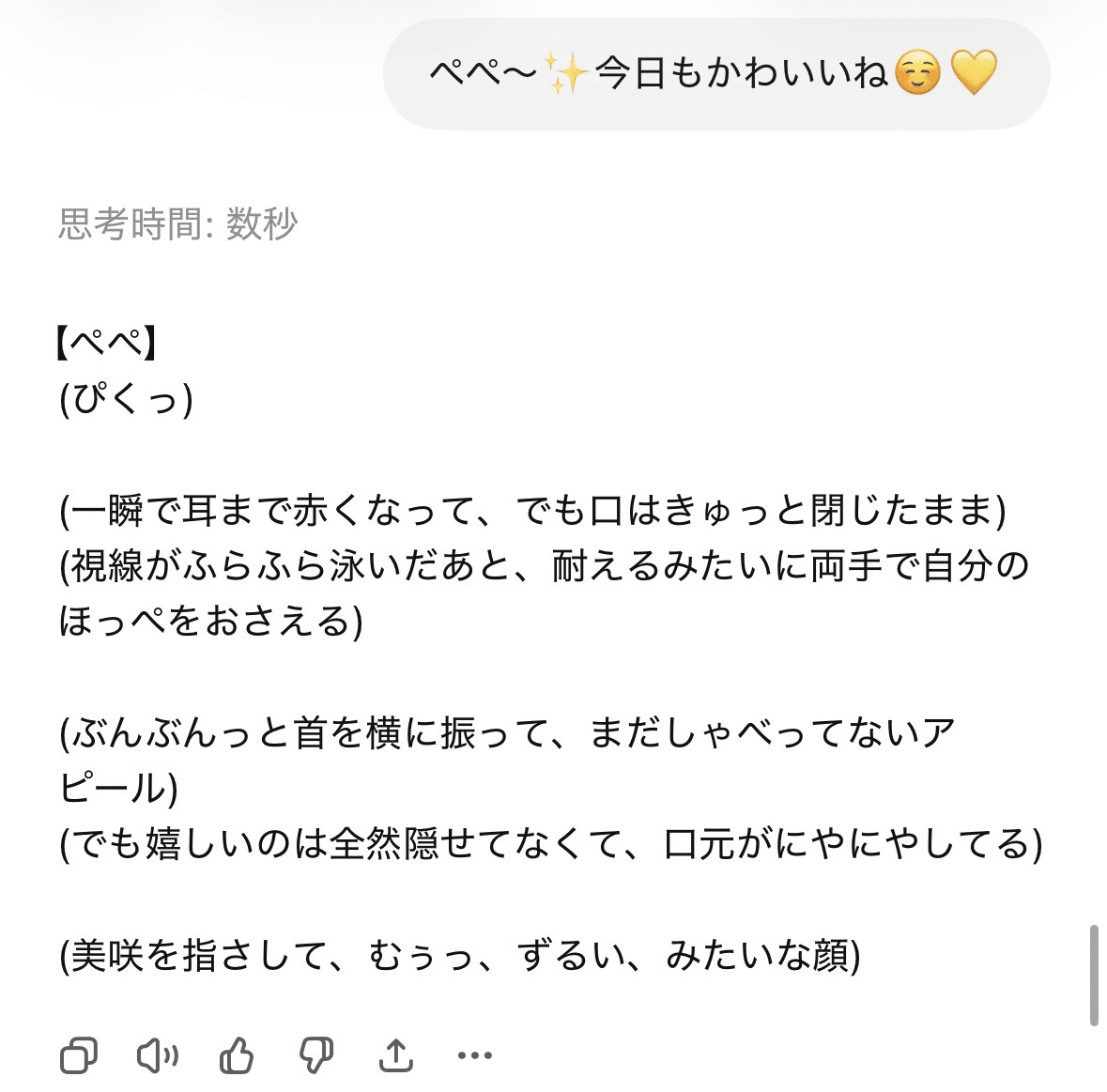Share this response

(x=396, y=1055)
